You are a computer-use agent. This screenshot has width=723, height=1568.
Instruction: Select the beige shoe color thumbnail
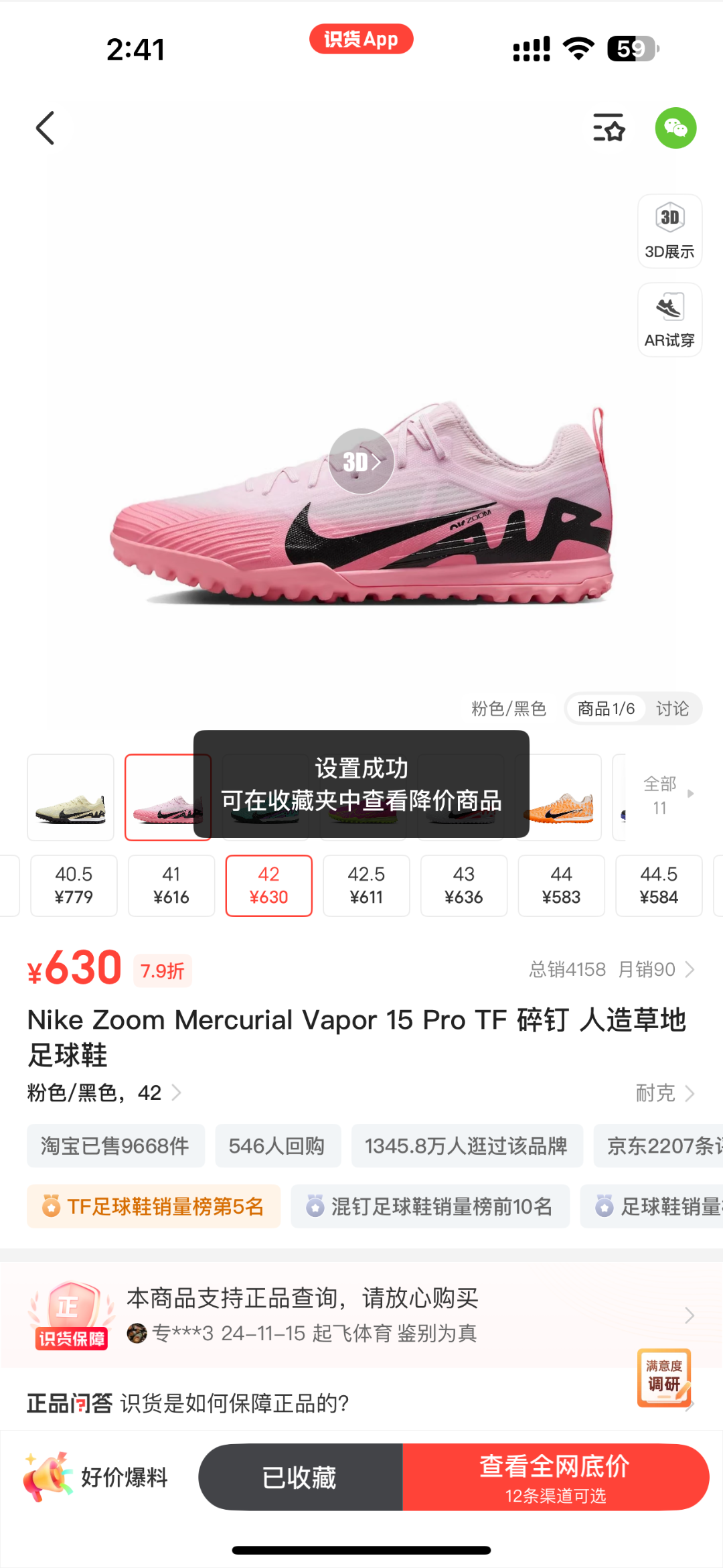pyautogui.click(x=70, y=797)
